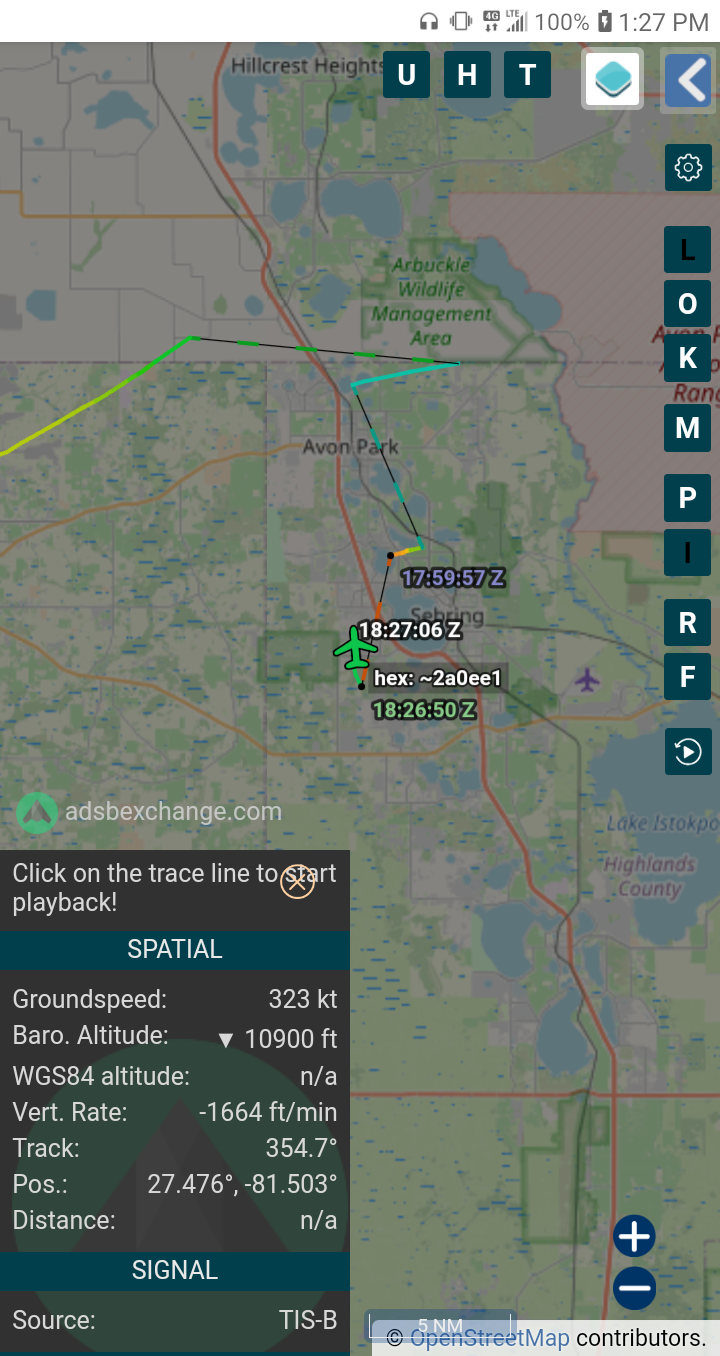This screenshot has width=720, height=1356.
Task: Open the OpenStreetMap attribution link
Action: [x=489, y=1338]
